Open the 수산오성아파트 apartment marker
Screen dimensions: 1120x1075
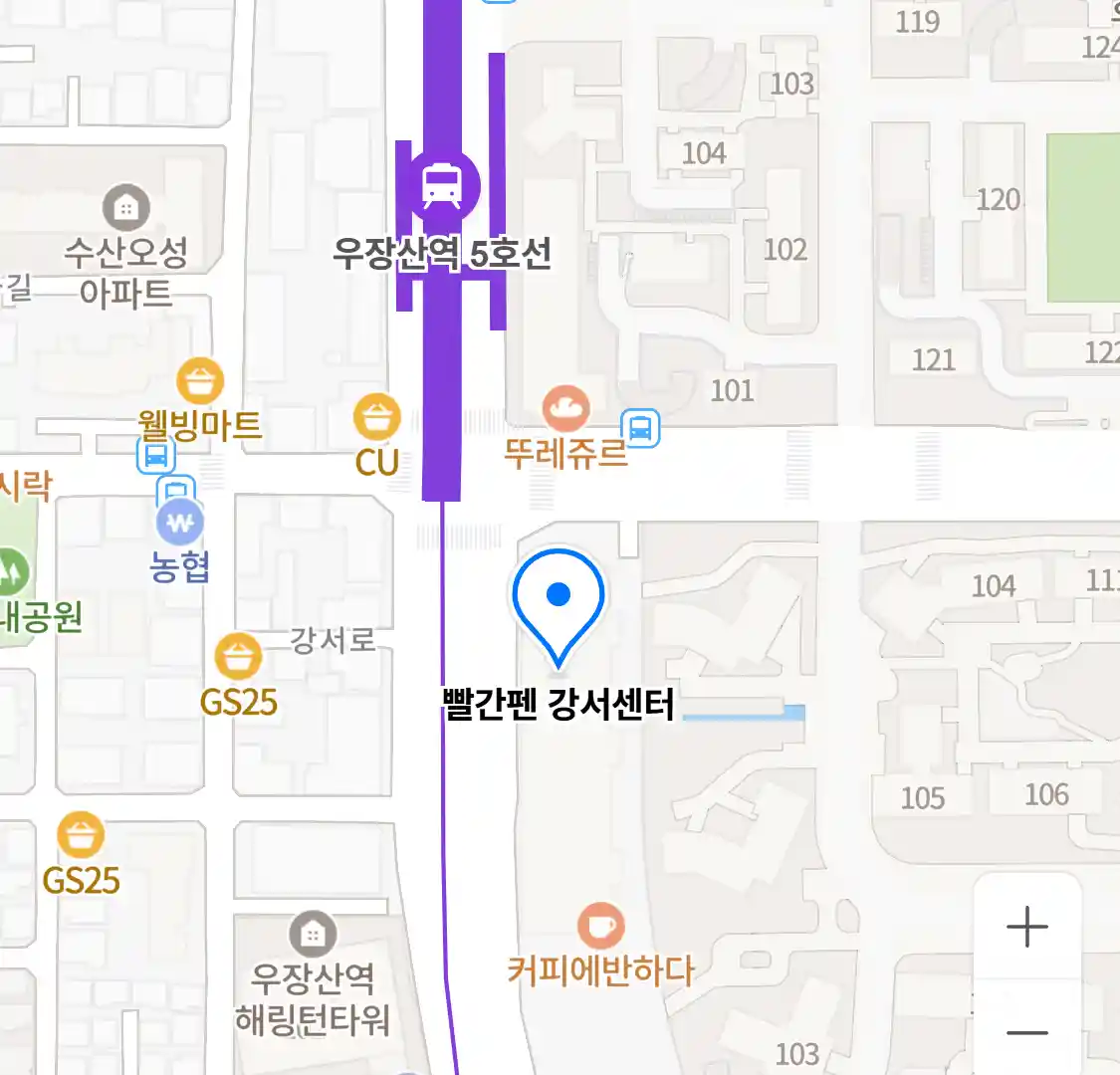125,208
